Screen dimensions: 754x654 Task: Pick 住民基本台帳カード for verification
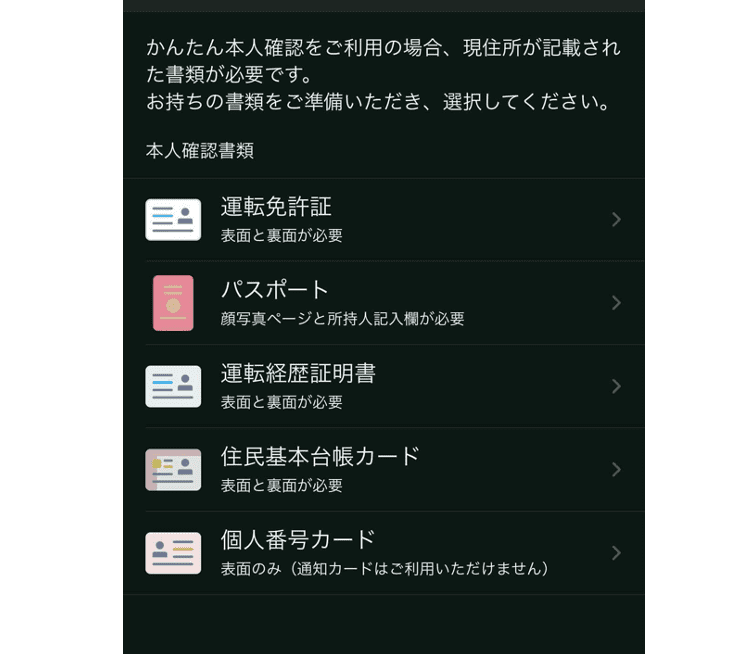383,469
